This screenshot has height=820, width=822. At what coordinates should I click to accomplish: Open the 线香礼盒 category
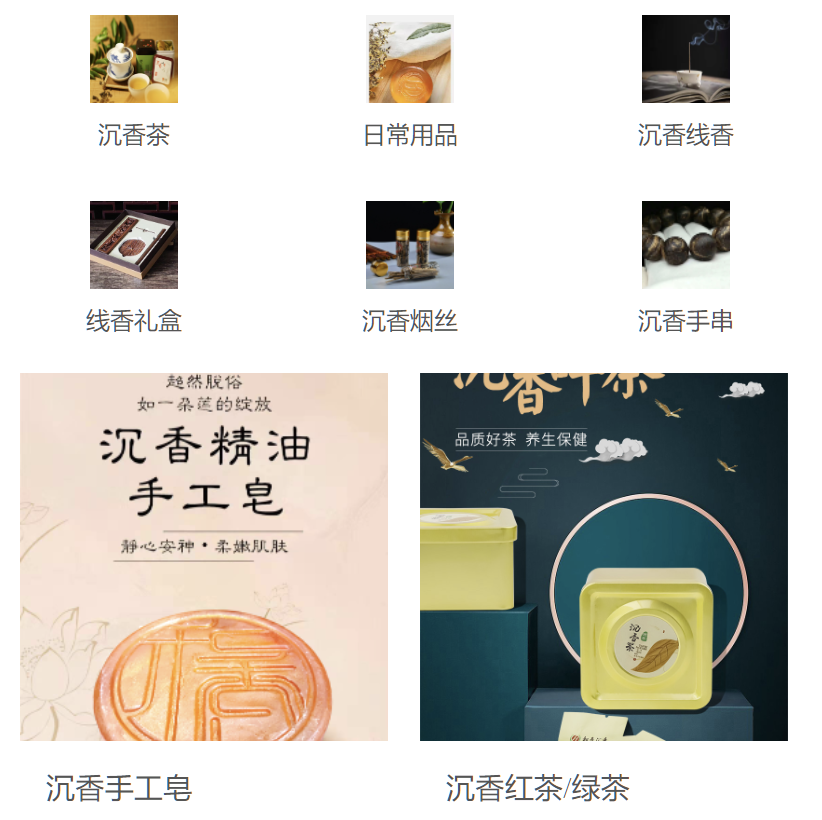pyautogui.click(x=134, y=246)
